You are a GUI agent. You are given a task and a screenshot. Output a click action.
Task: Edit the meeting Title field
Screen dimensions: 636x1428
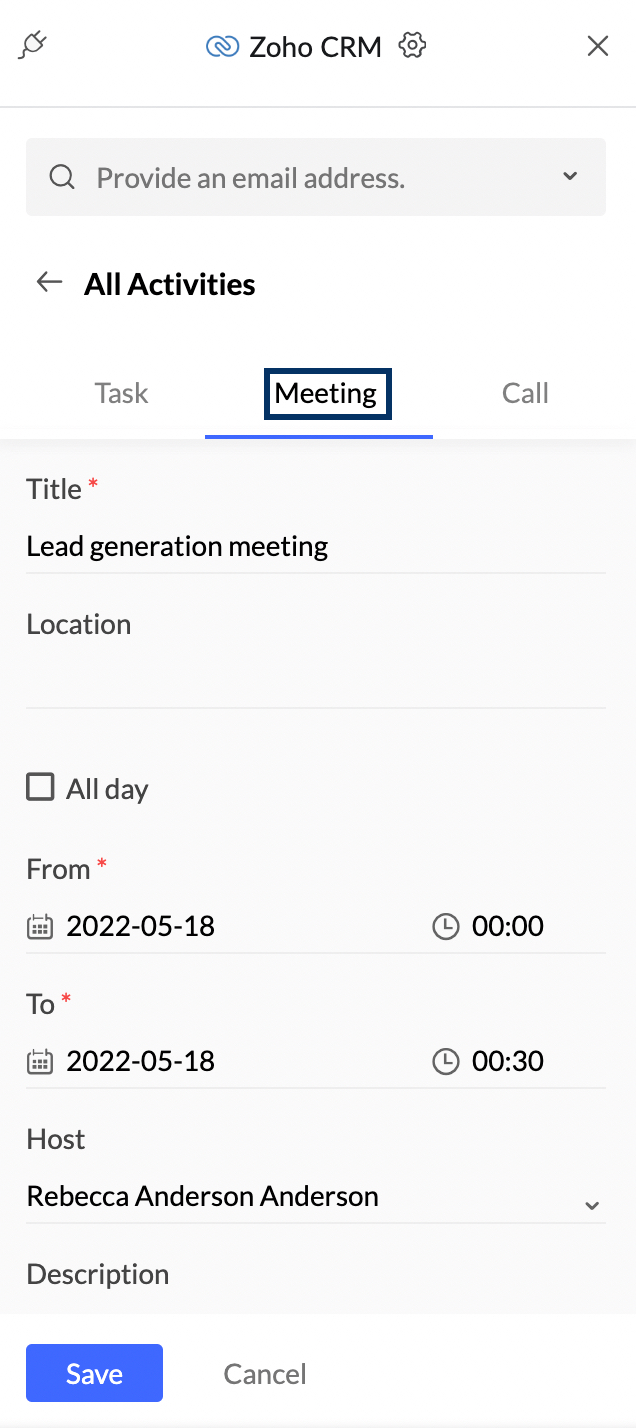pos(316,546)
